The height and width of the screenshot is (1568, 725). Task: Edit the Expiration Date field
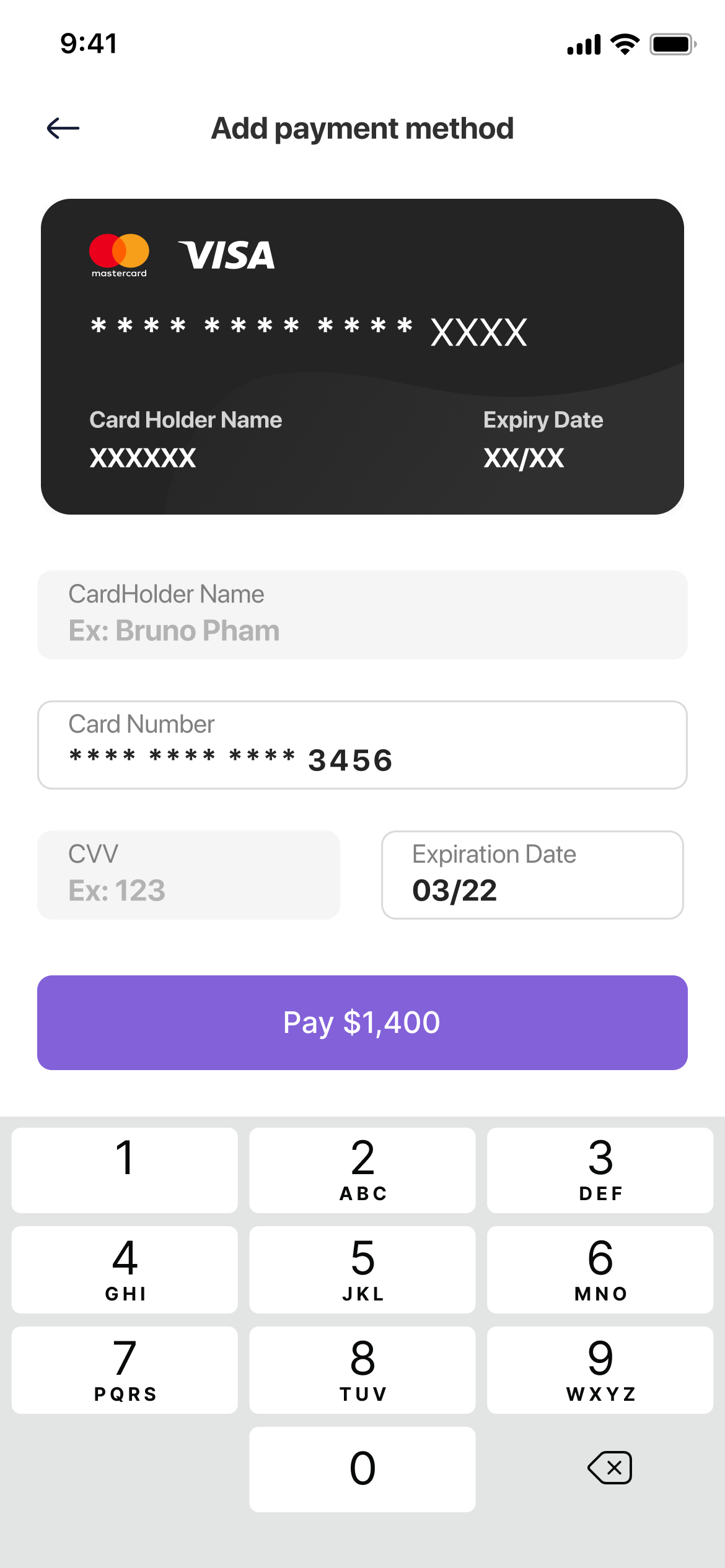point(532,874)
